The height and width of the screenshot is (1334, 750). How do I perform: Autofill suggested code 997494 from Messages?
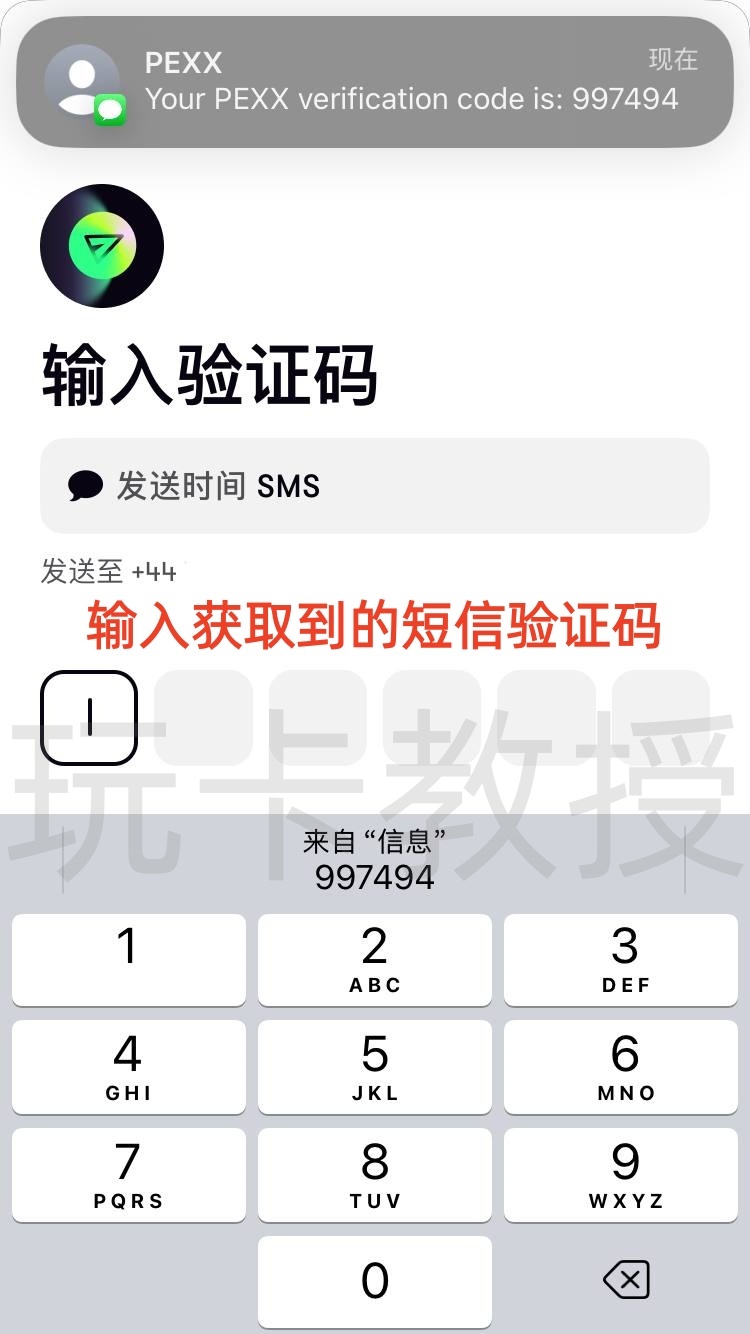coord(375,860)
